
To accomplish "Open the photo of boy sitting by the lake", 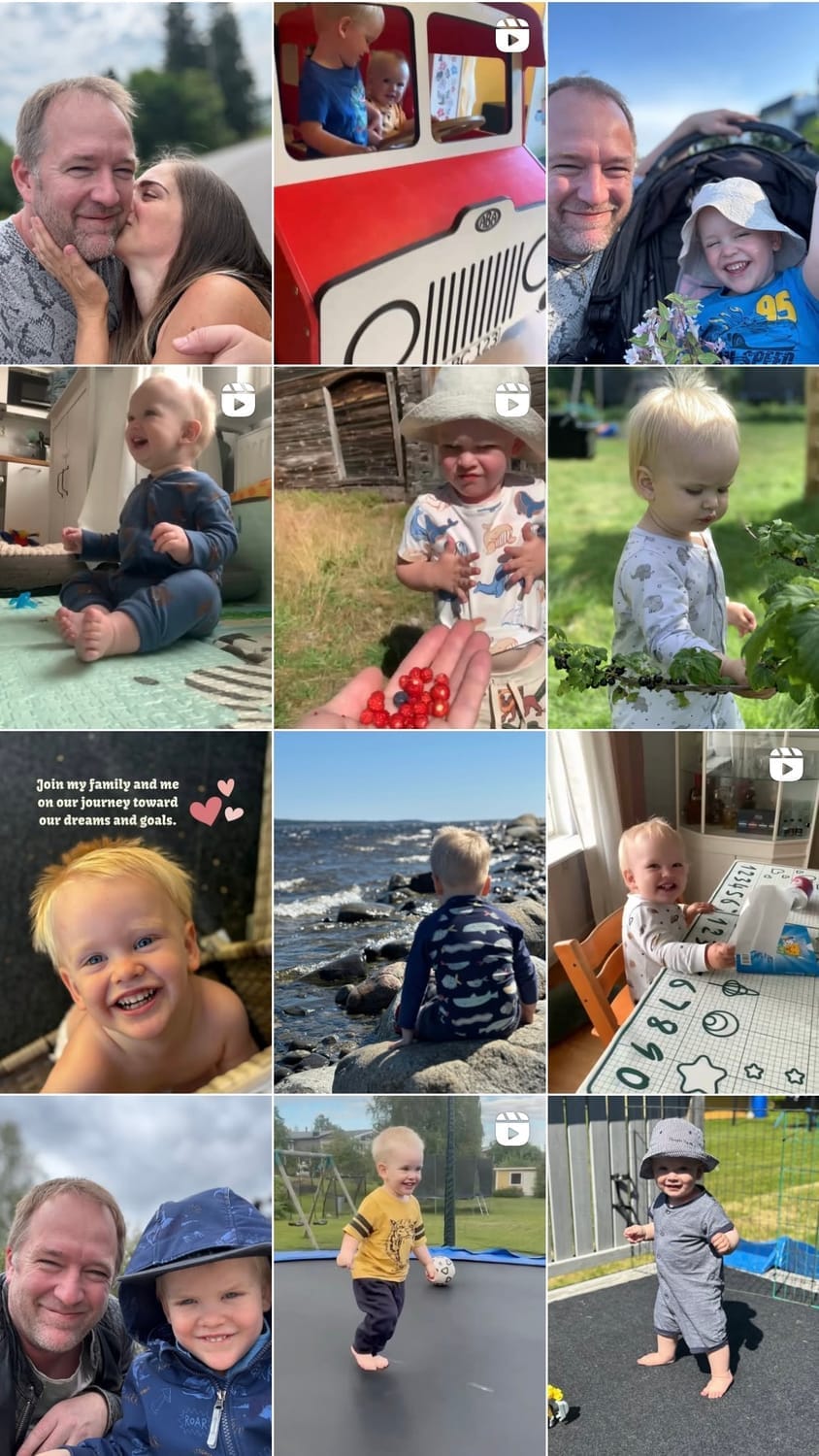I will (409, 912).
